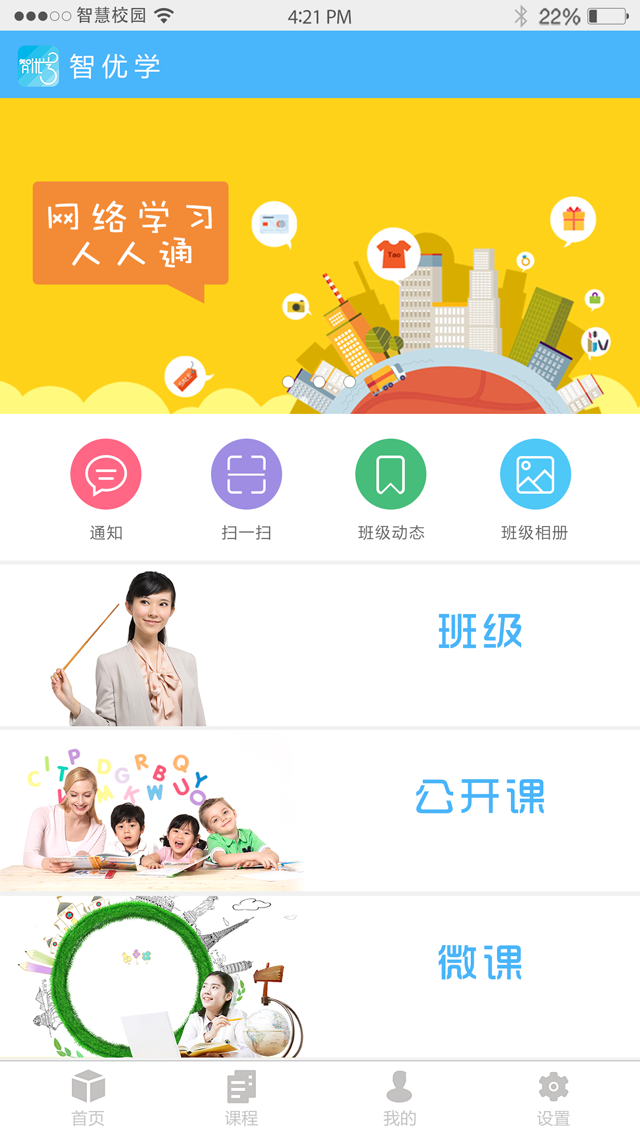The width and height of the screenshot is (640, 1136).
Task: Open the 公开课 open courses card
Action: tap(320, 810)
